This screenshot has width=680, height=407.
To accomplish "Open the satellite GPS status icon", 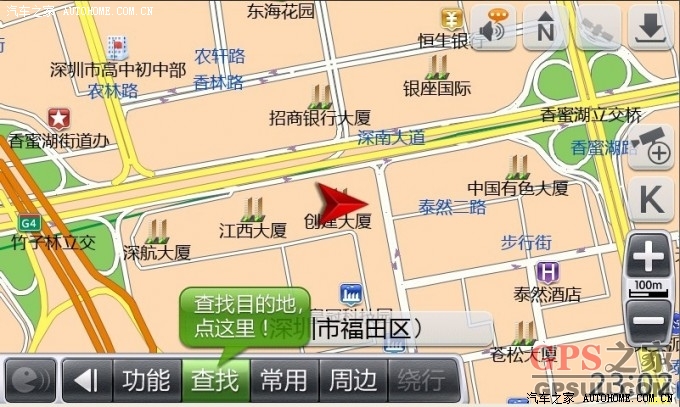I will (598, 29).
